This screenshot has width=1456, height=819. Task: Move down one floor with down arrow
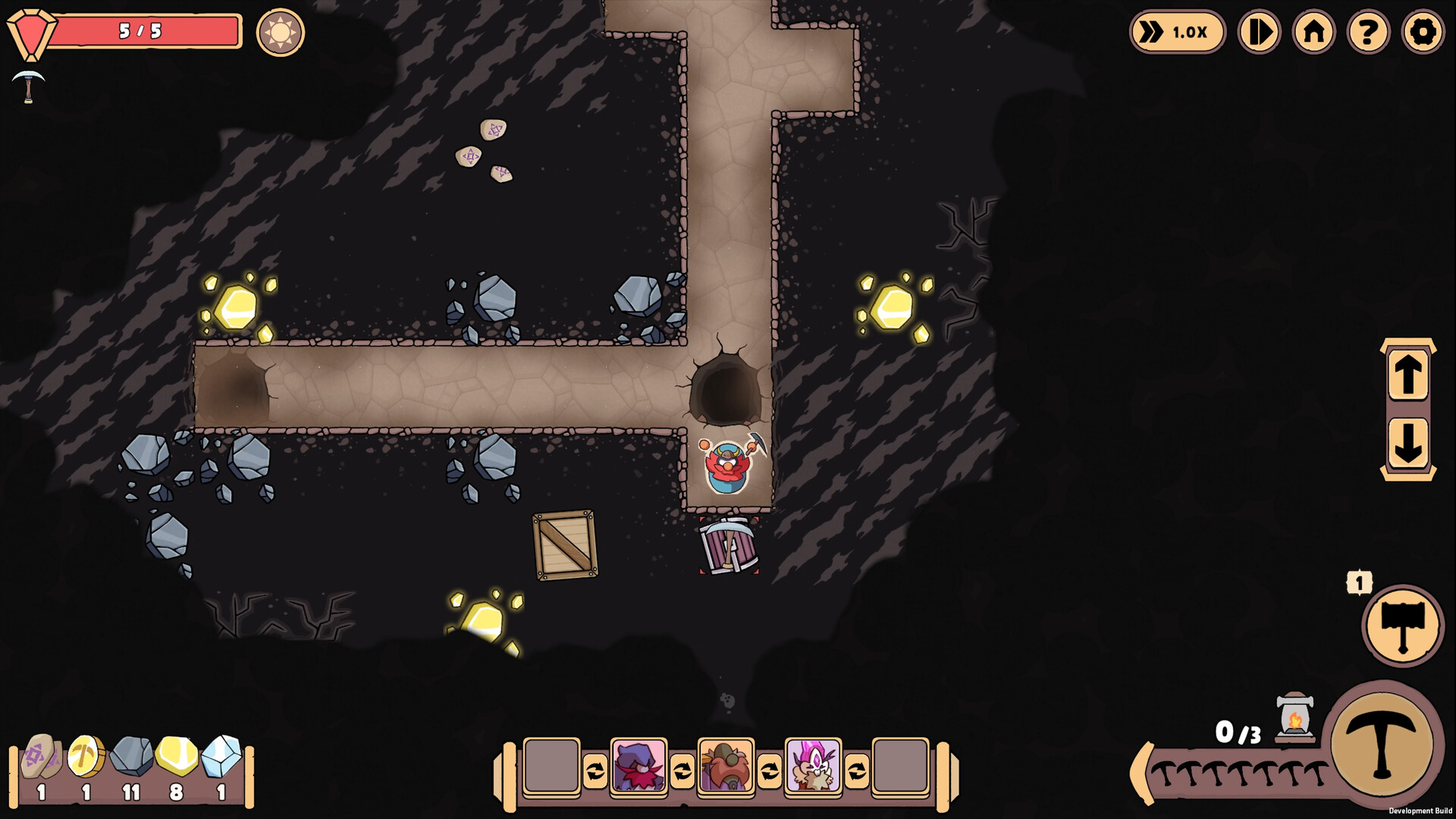point(1408,442)
